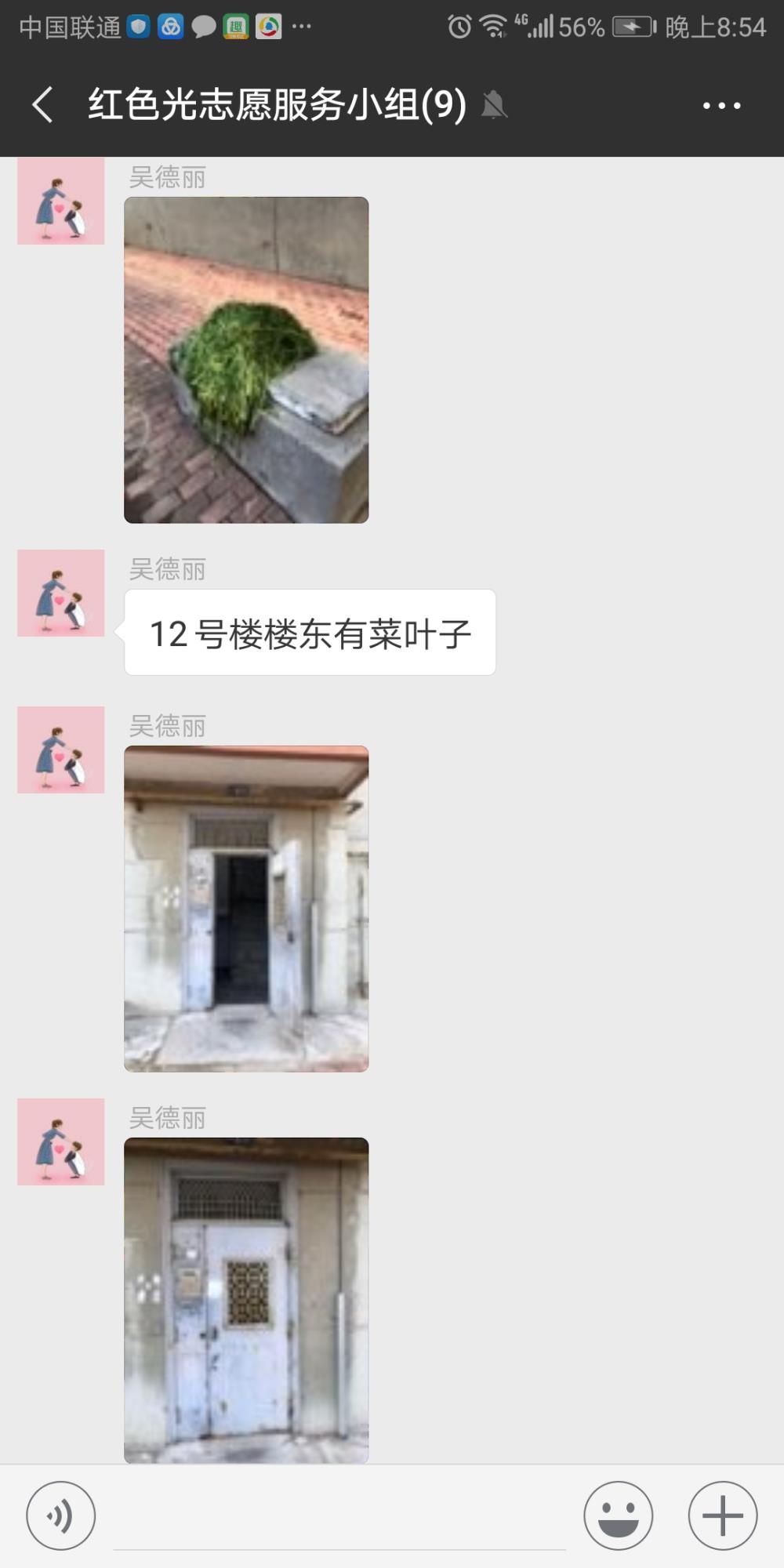Open the photo of the closed blue door
The image size is (784, 1568).
(246, 1300)
